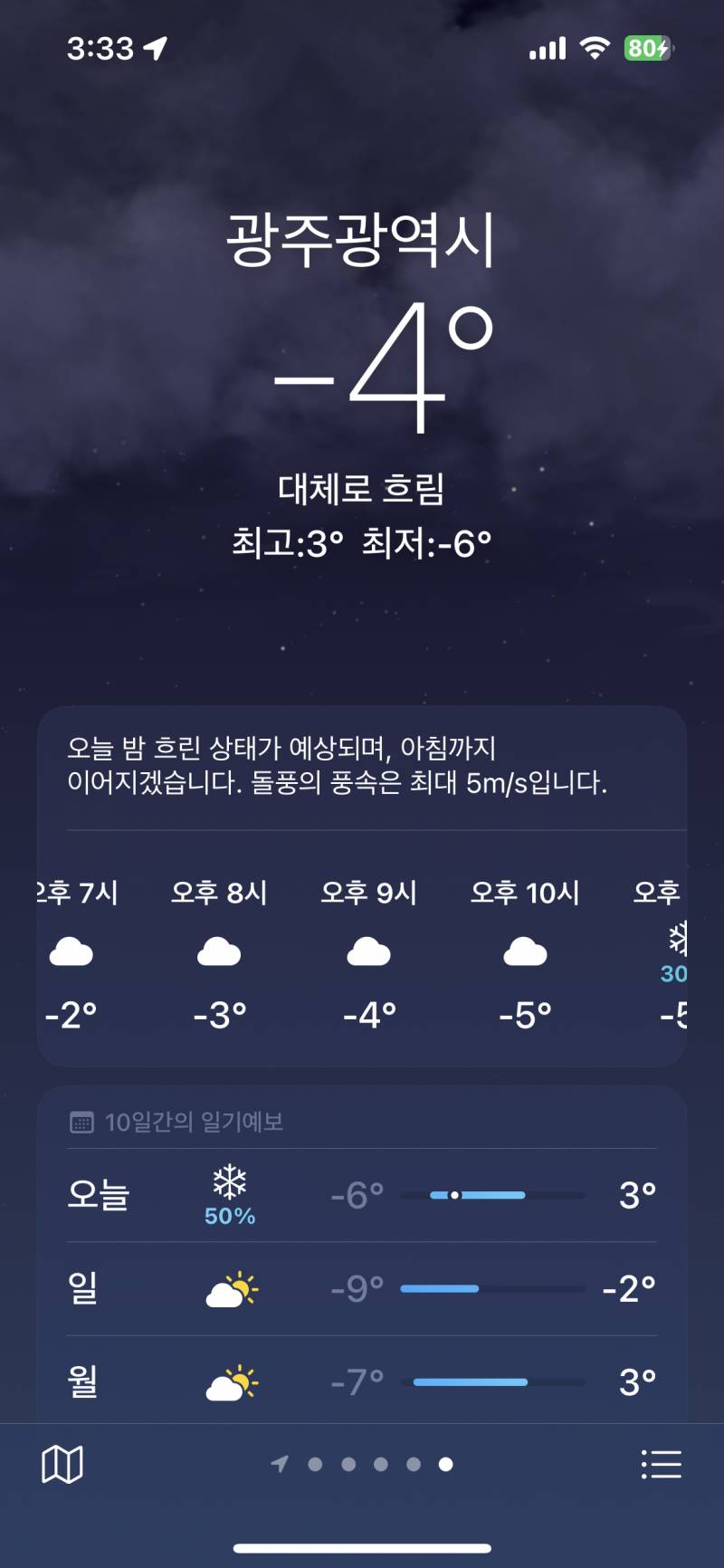Open Sunday (일) forecast row
The height and width of the screenshot is (1568, 724).
[362, 1288]
